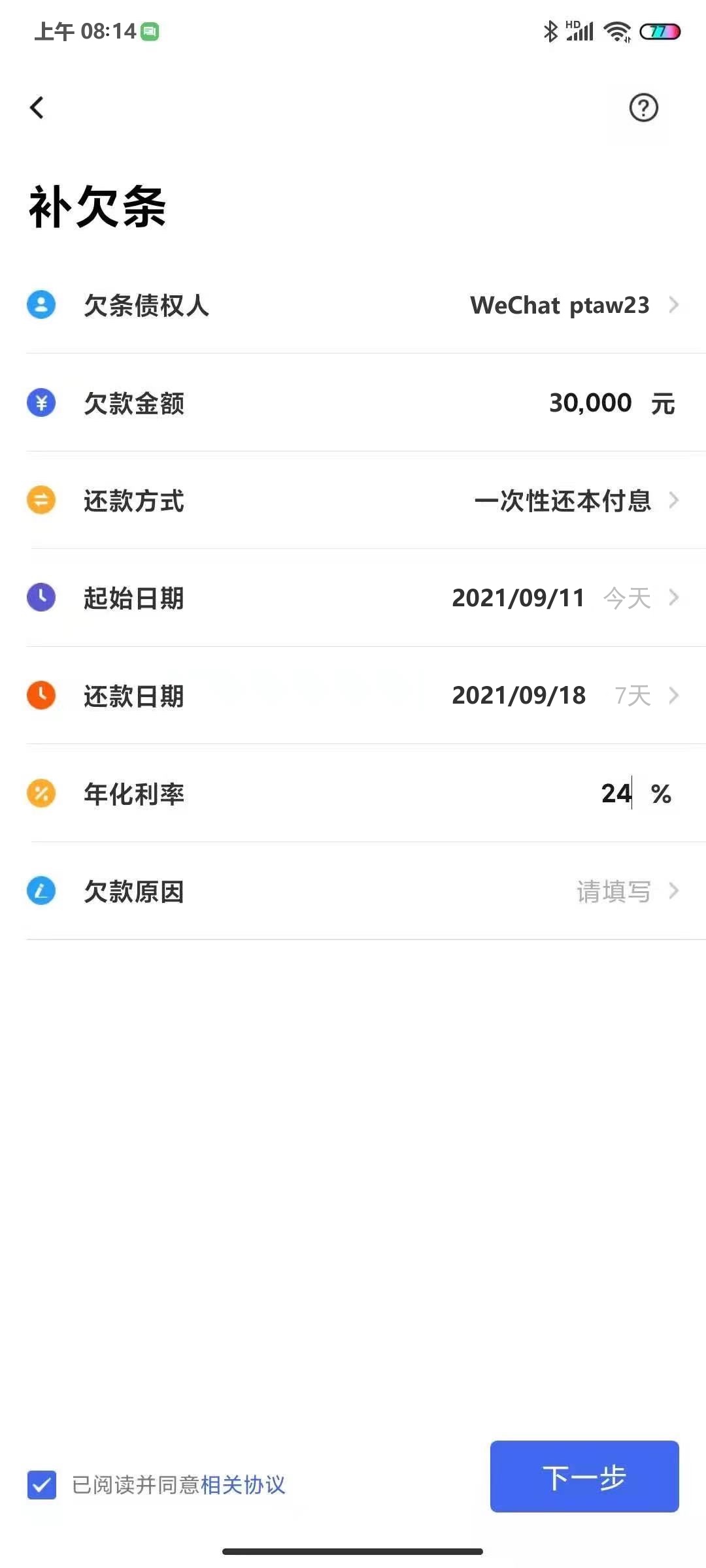706x1568 pixels.
Task: Edit the 欠款金额 amount field
Action: [x=353, y=403]
